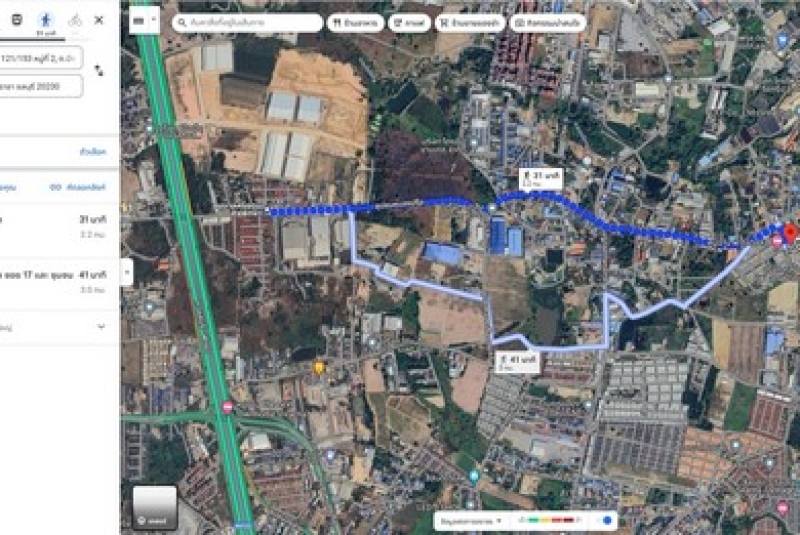800x535 pixels.
Task: Swap starting point and destination
Action: point(99,70)
